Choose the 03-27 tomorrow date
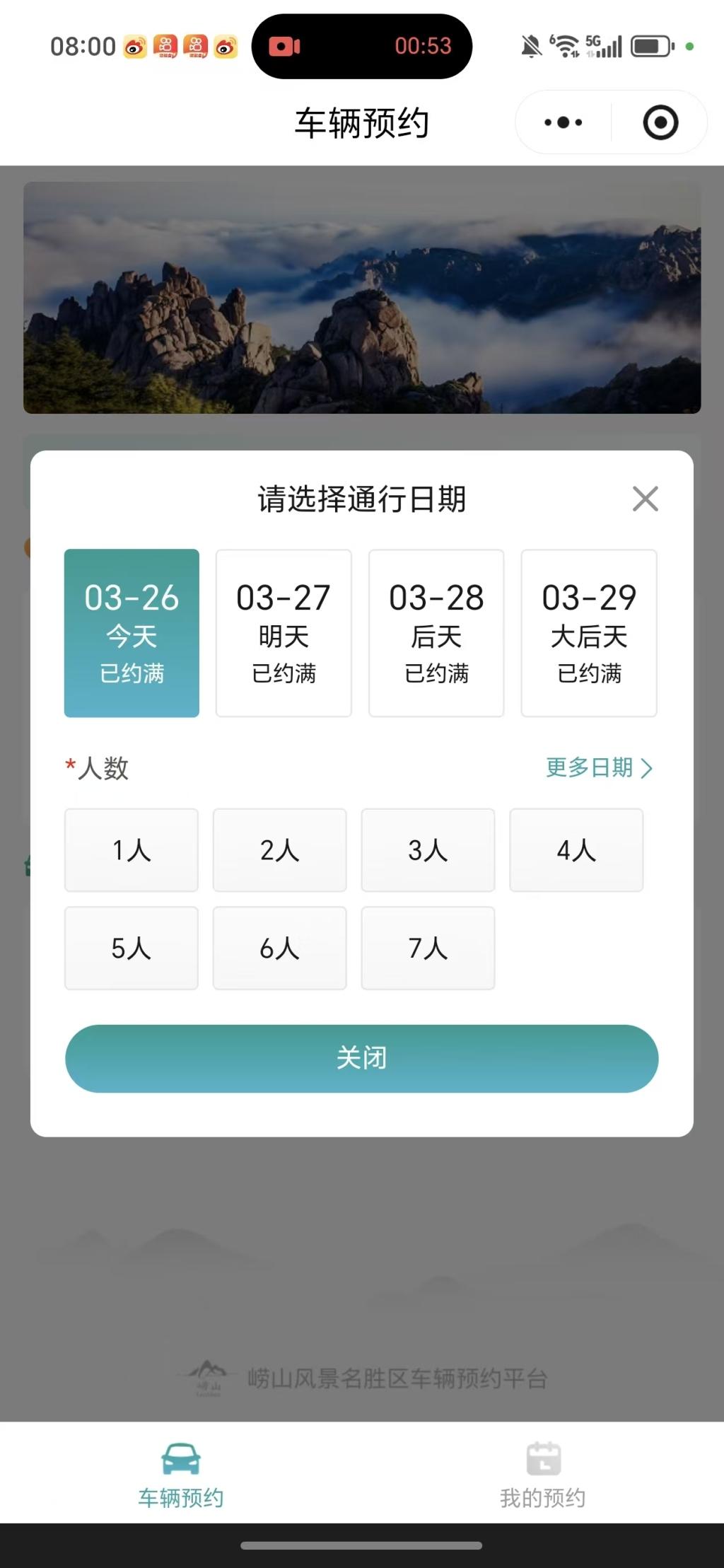724x1568 pixels. click(284, 633)
